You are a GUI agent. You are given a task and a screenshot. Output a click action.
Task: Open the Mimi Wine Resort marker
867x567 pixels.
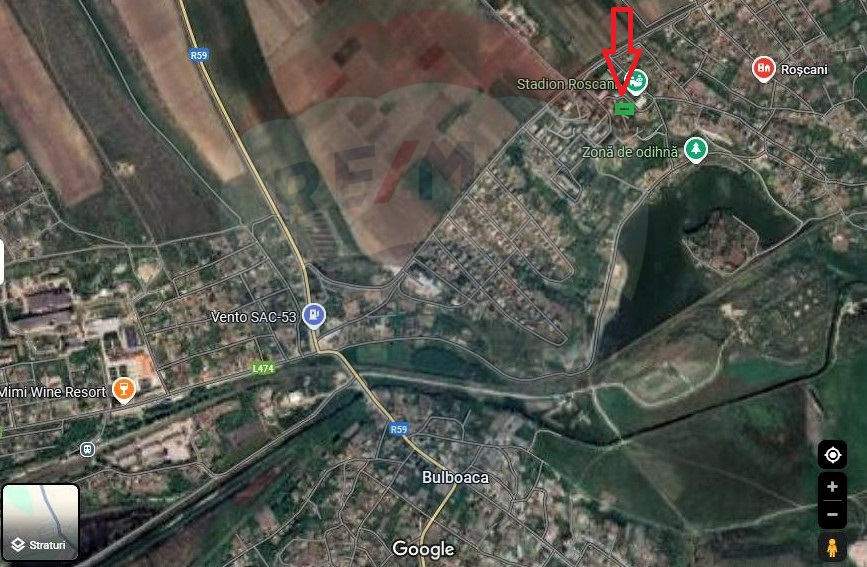[124, 389]
